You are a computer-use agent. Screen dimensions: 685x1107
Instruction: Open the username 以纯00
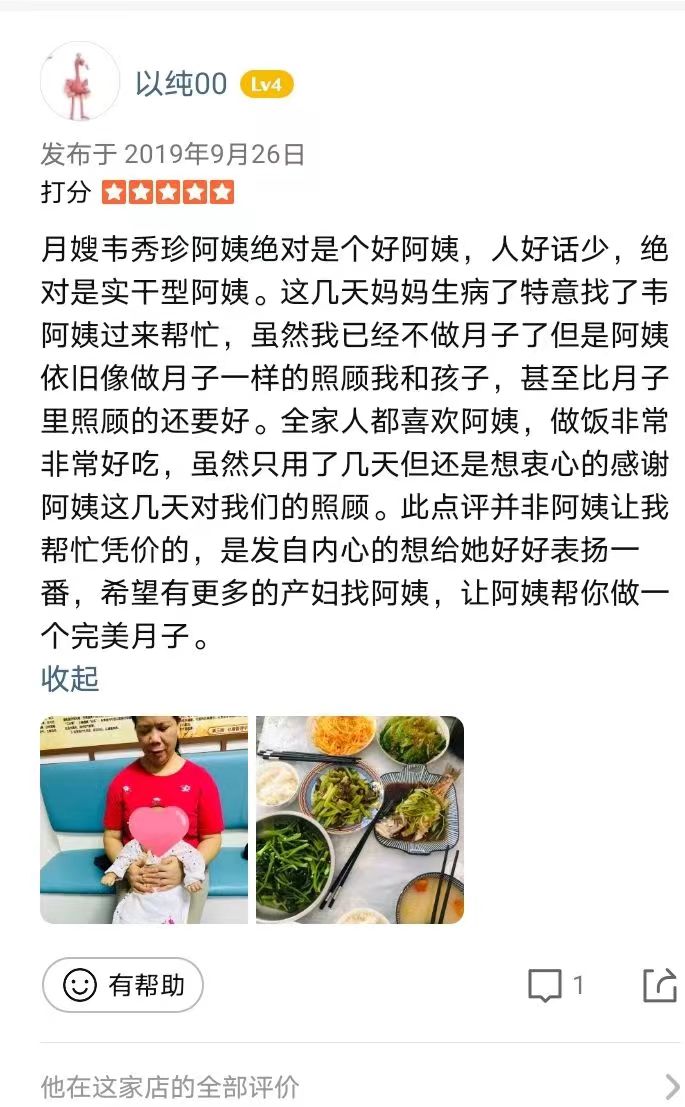[181, 84]
